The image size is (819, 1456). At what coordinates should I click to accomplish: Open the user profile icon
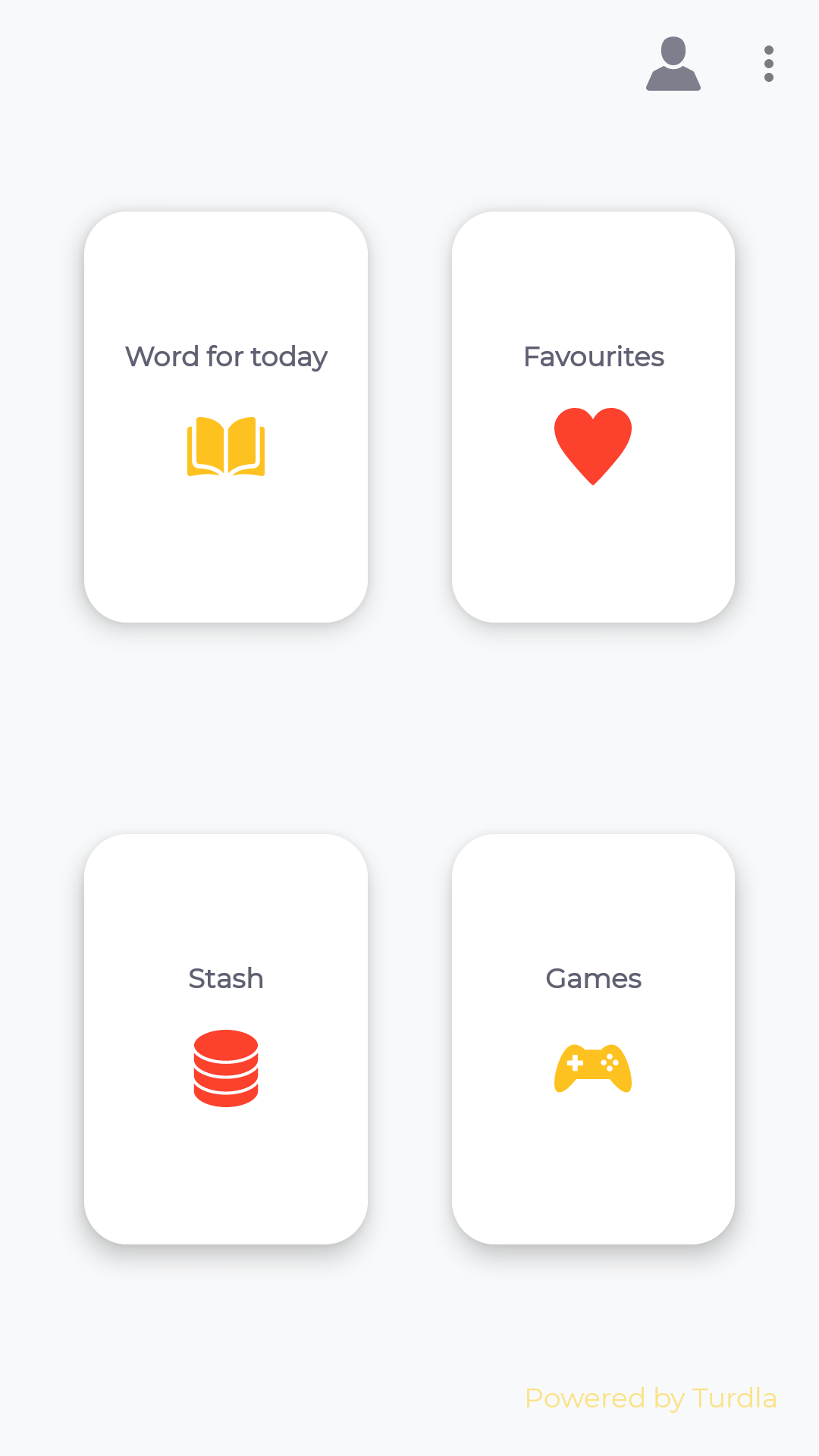(673, 64)
